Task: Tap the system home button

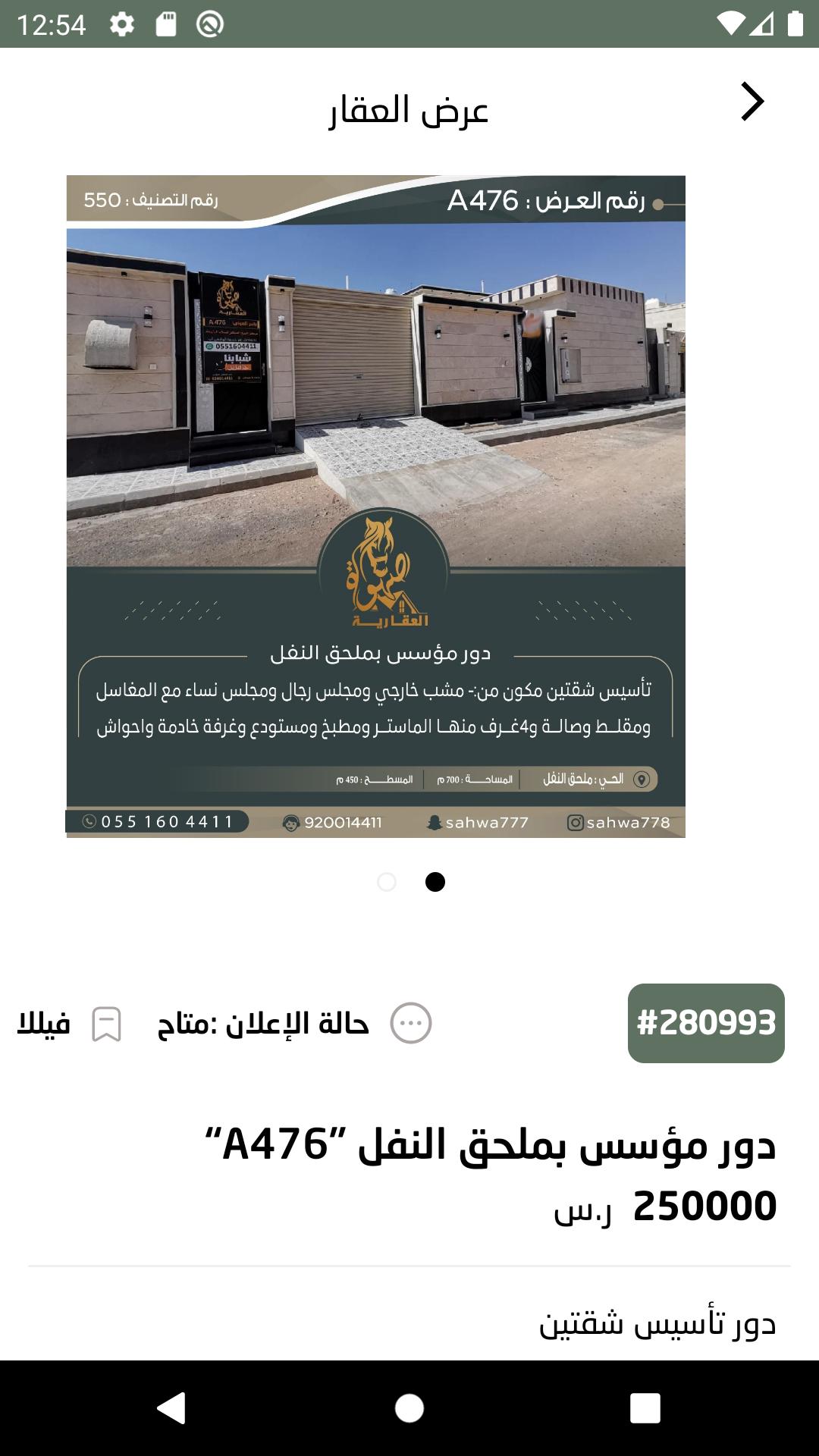Action: click(x=409, y=1408)
